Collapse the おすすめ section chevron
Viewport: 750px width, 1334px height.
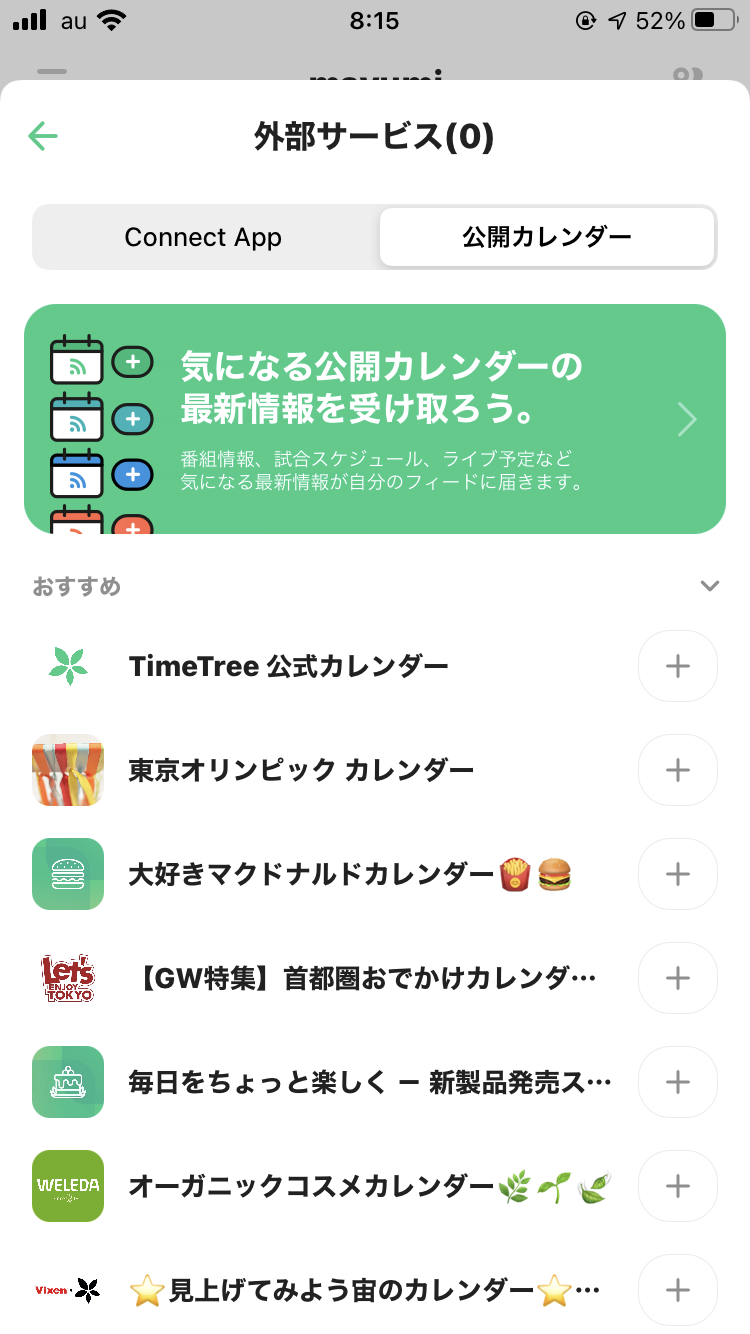click(709, 586)
